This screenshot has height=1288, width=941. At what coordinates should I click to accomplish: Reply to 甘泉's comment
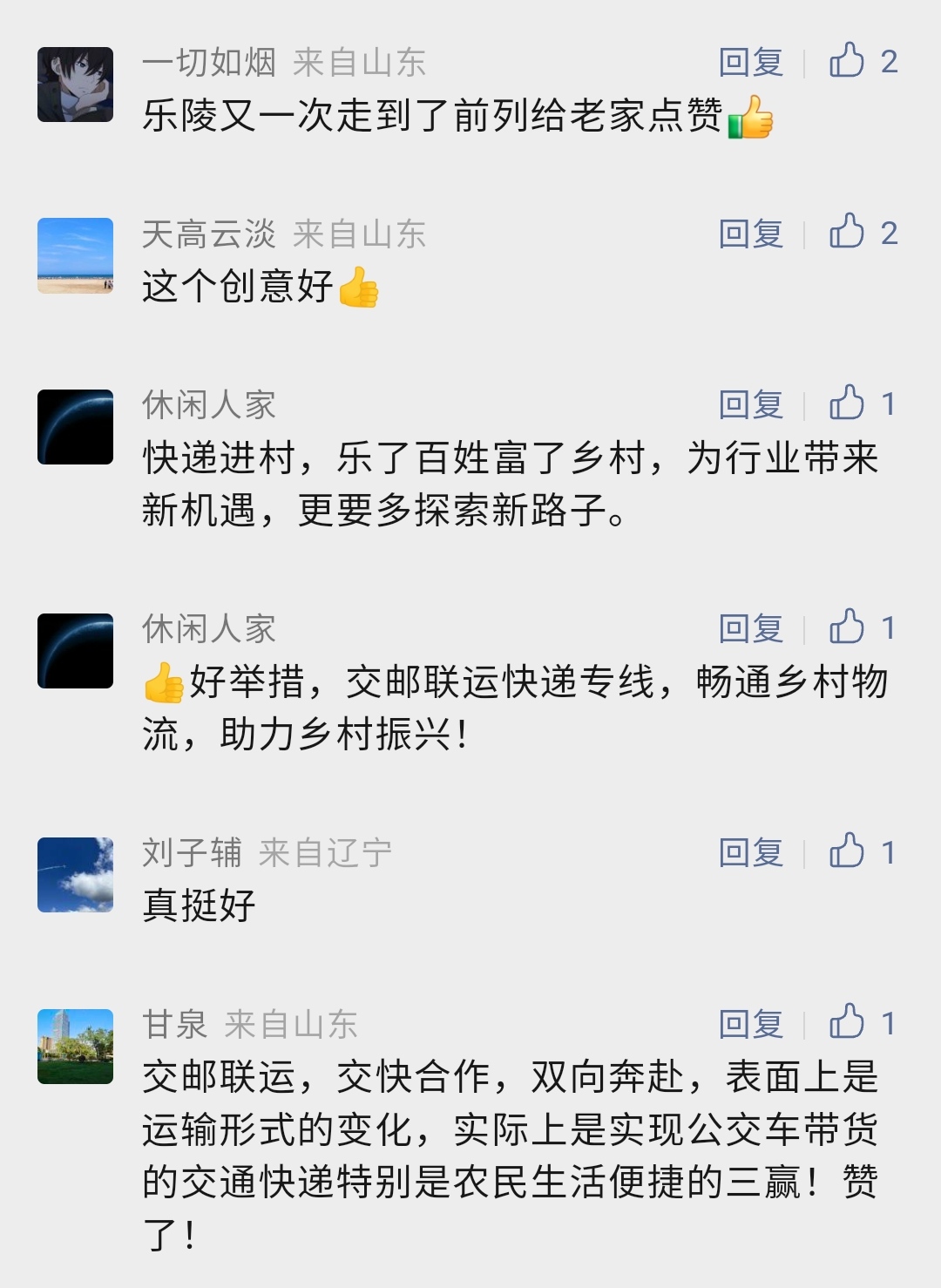751,1025
